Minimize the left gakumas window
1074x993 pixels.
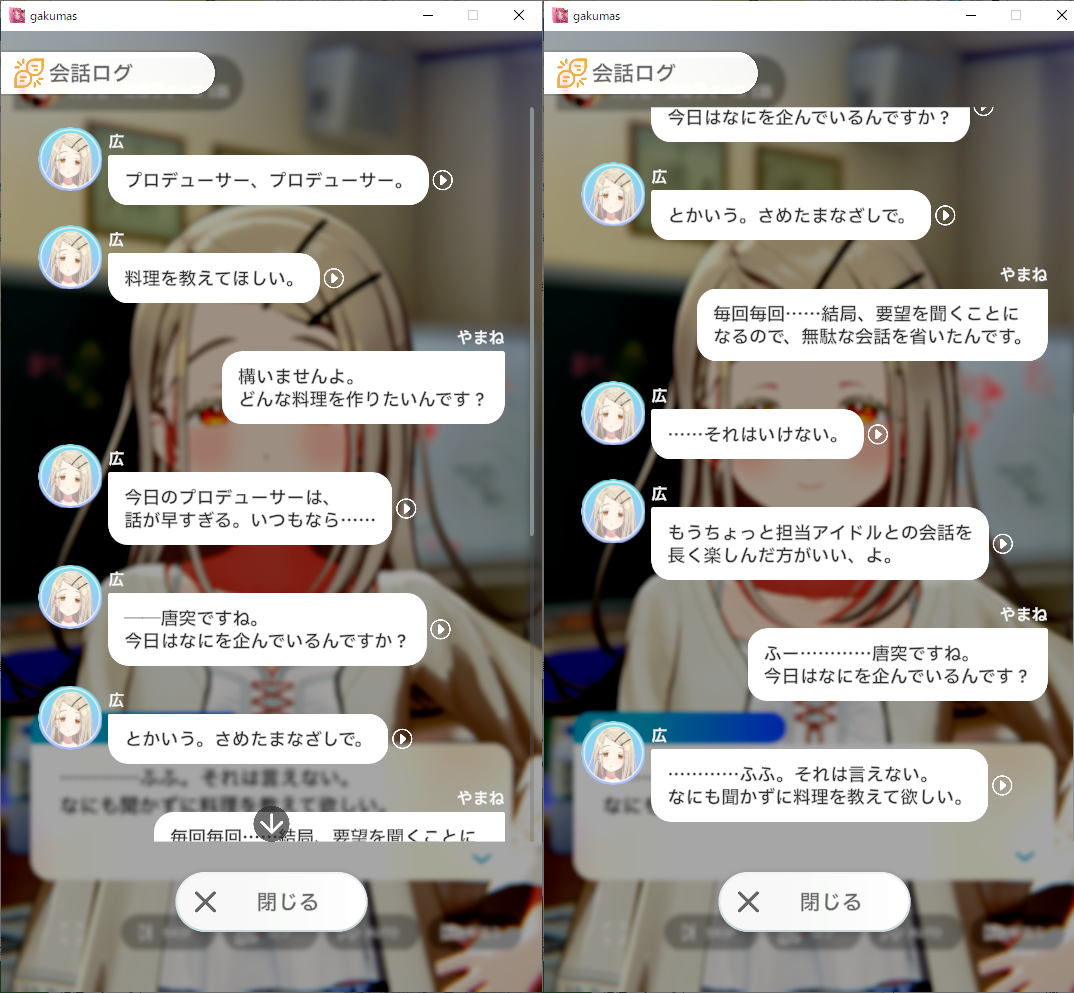click(428, 15)
